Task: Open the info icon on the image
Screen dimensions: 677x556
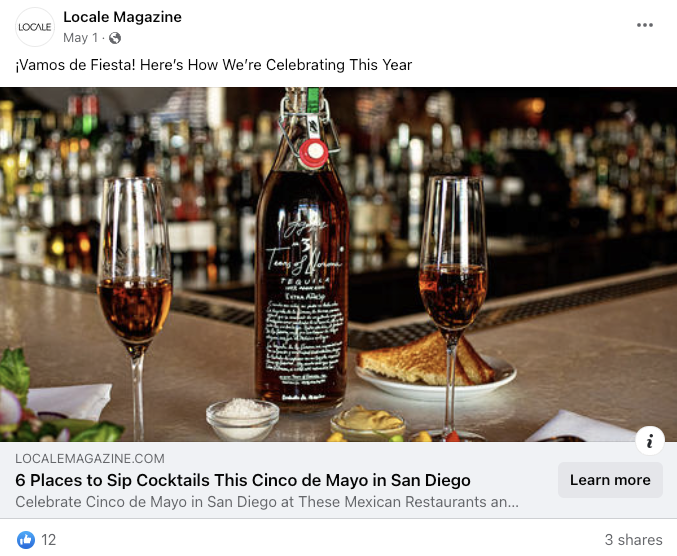Action: (x=650, y=440)
